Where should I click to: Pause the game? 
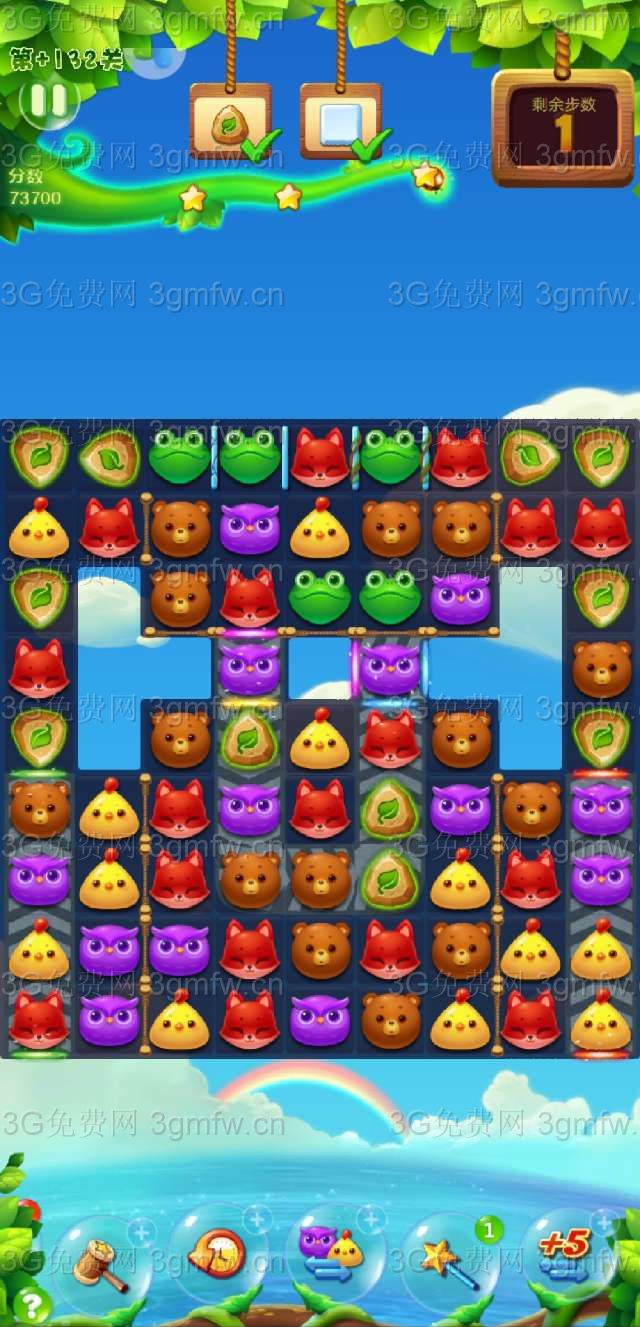(48, 100)
